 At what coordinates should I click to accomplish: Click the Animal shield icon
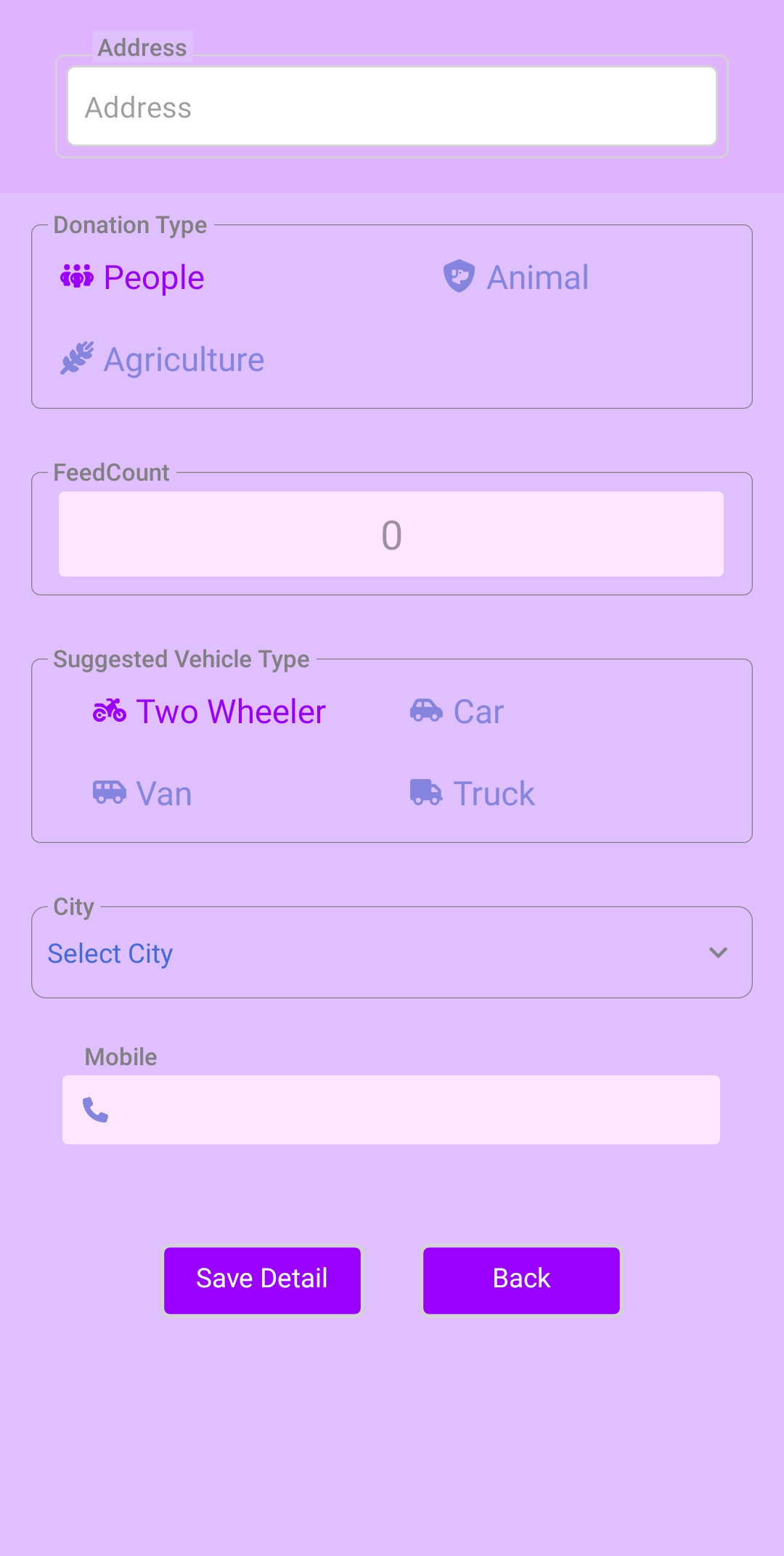[x=459, y=275]
